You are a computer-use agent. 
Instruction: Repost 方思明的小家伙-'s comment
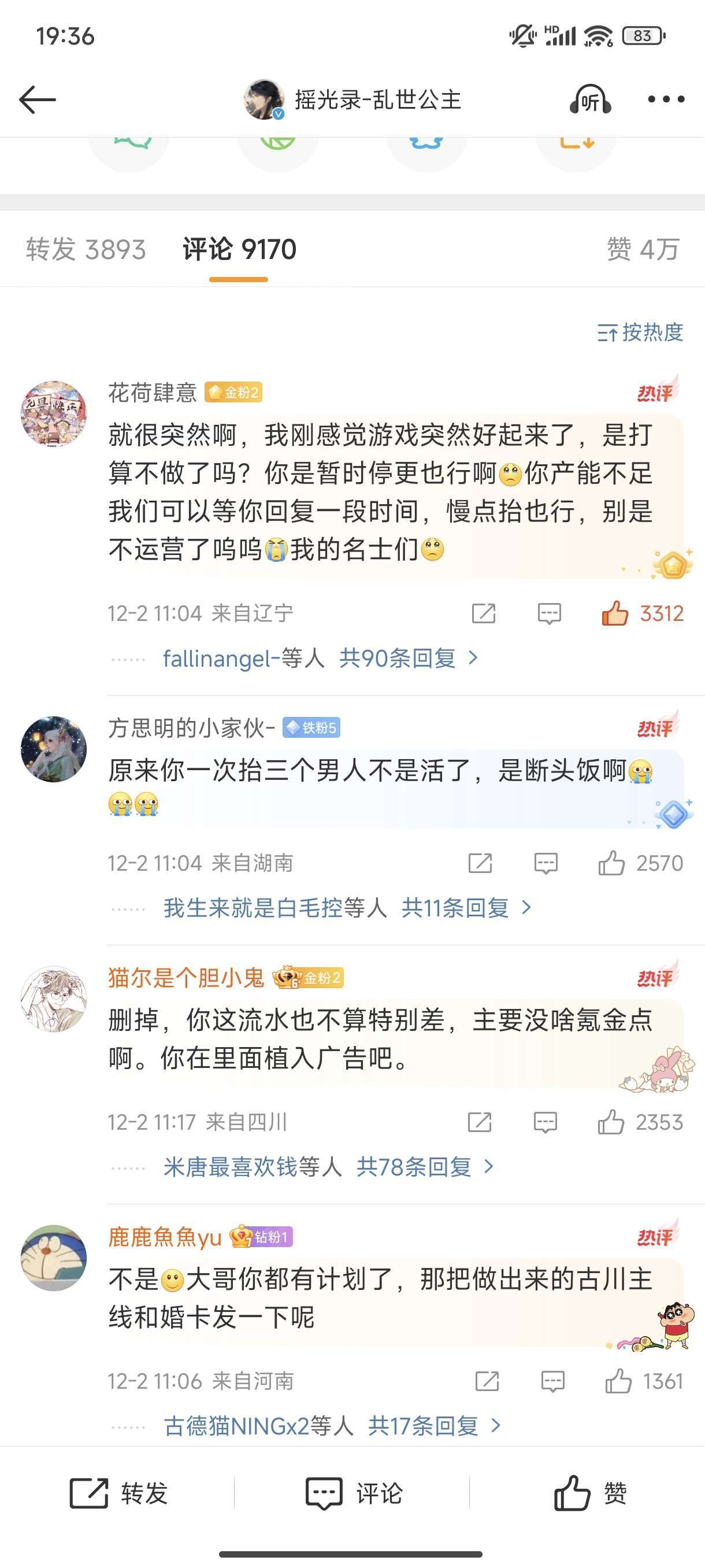[480, 863]
